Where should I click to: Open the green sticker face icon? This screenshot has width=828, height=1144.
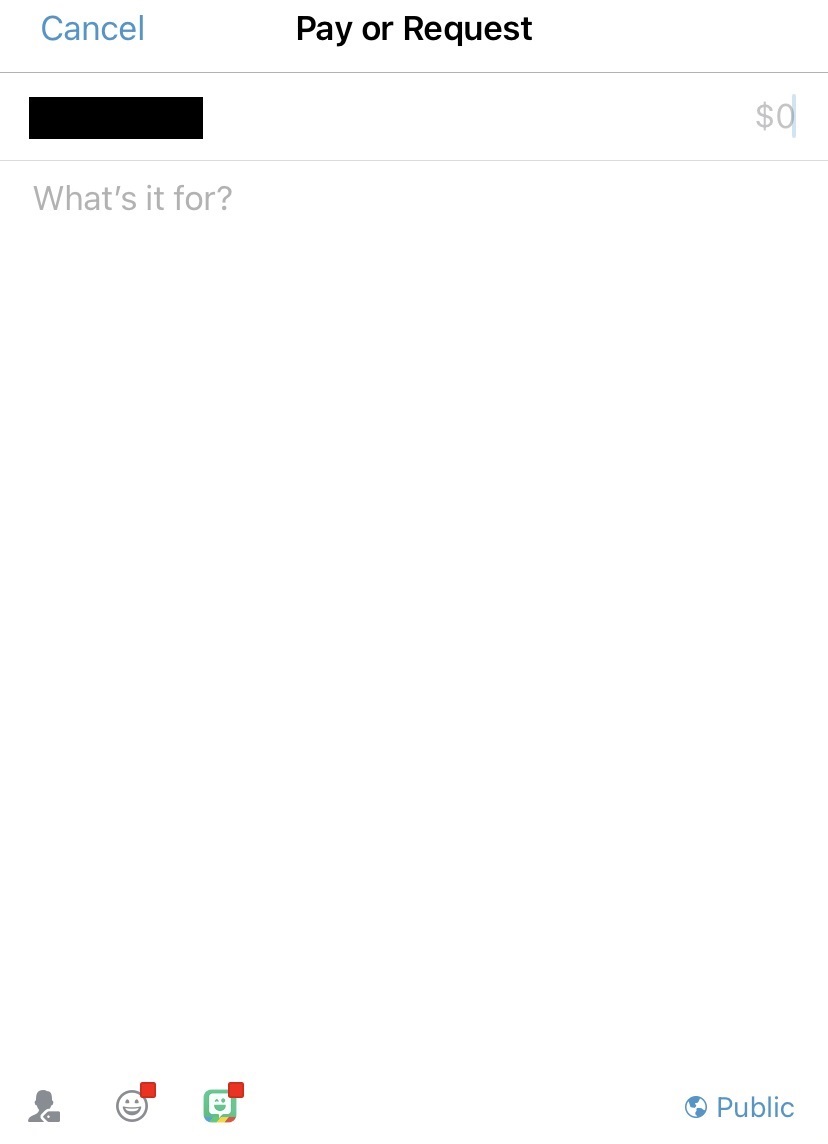[220, 1106]
